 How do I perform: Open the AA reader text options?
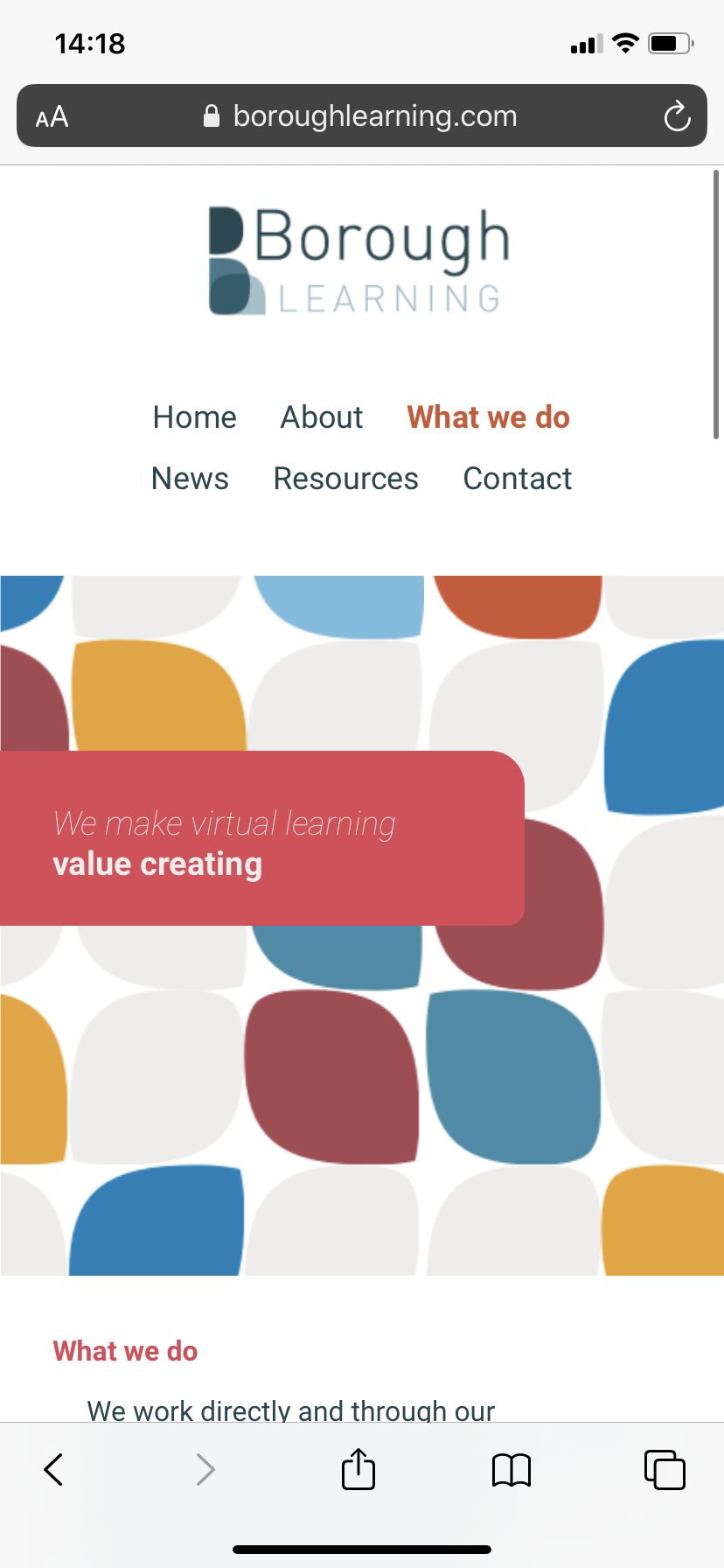click(x=52, y=116)
